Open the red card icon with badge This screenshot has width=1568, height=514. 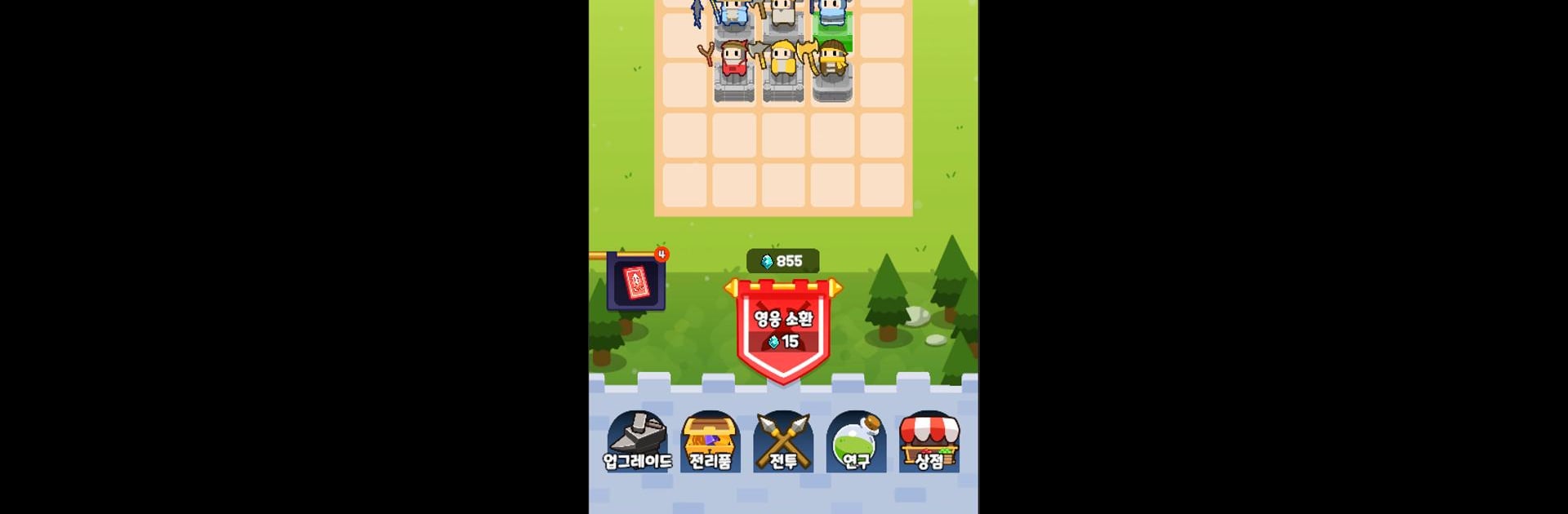tap(636, 282)
